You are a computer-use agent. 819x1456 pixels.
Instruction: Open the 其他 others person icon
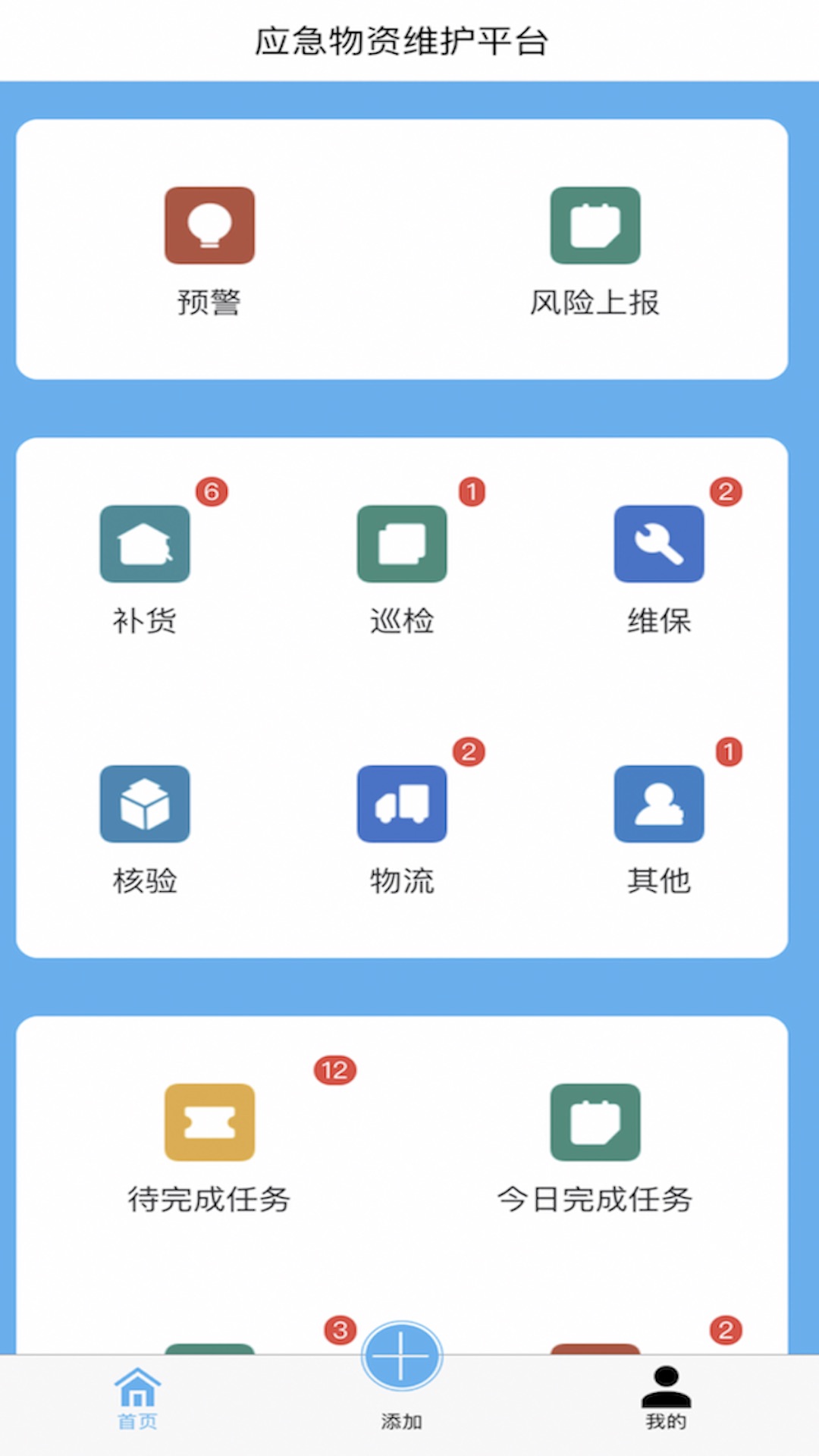pyautogui.click(x=659, y=803)
